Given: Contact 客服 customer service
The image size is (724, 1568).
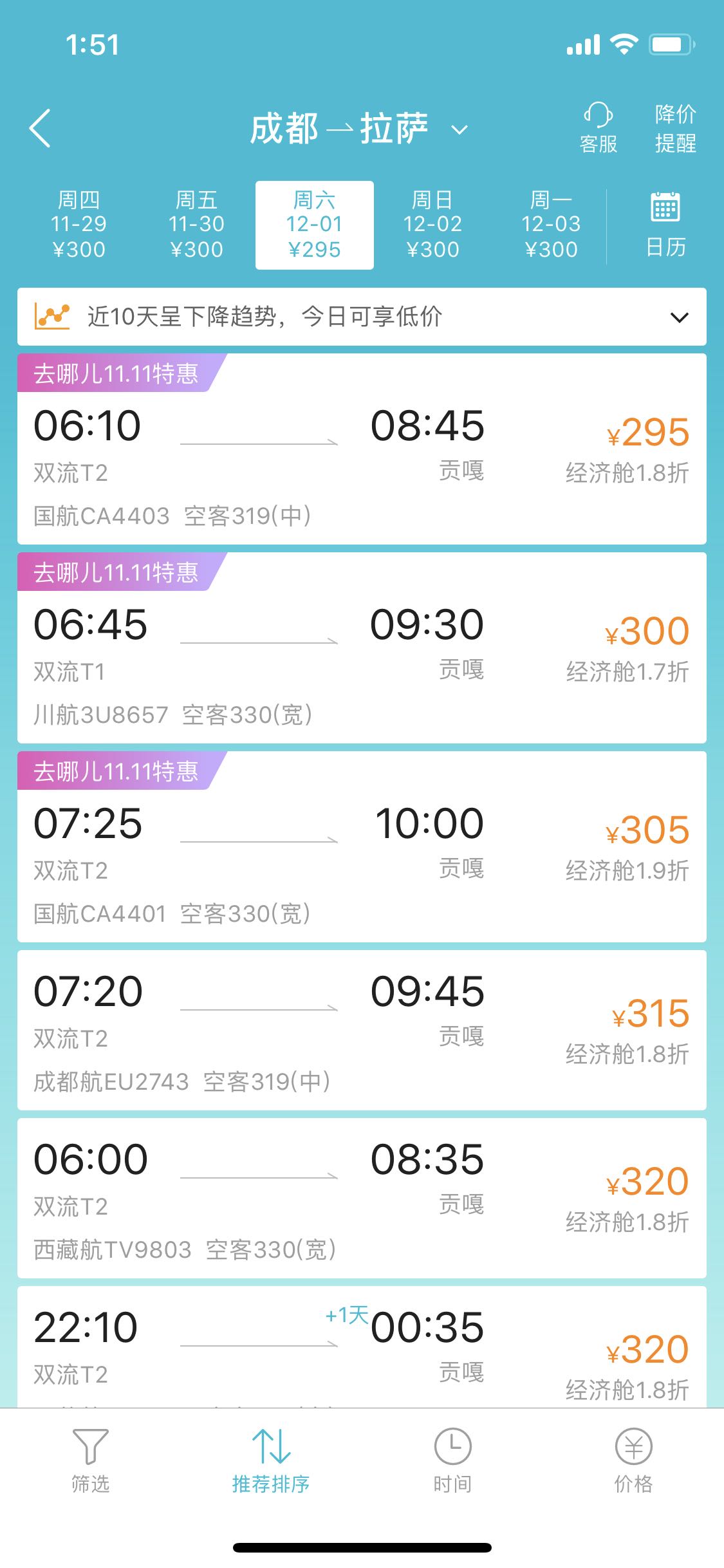Looking at the screenshot, I should tap(598, 128).
